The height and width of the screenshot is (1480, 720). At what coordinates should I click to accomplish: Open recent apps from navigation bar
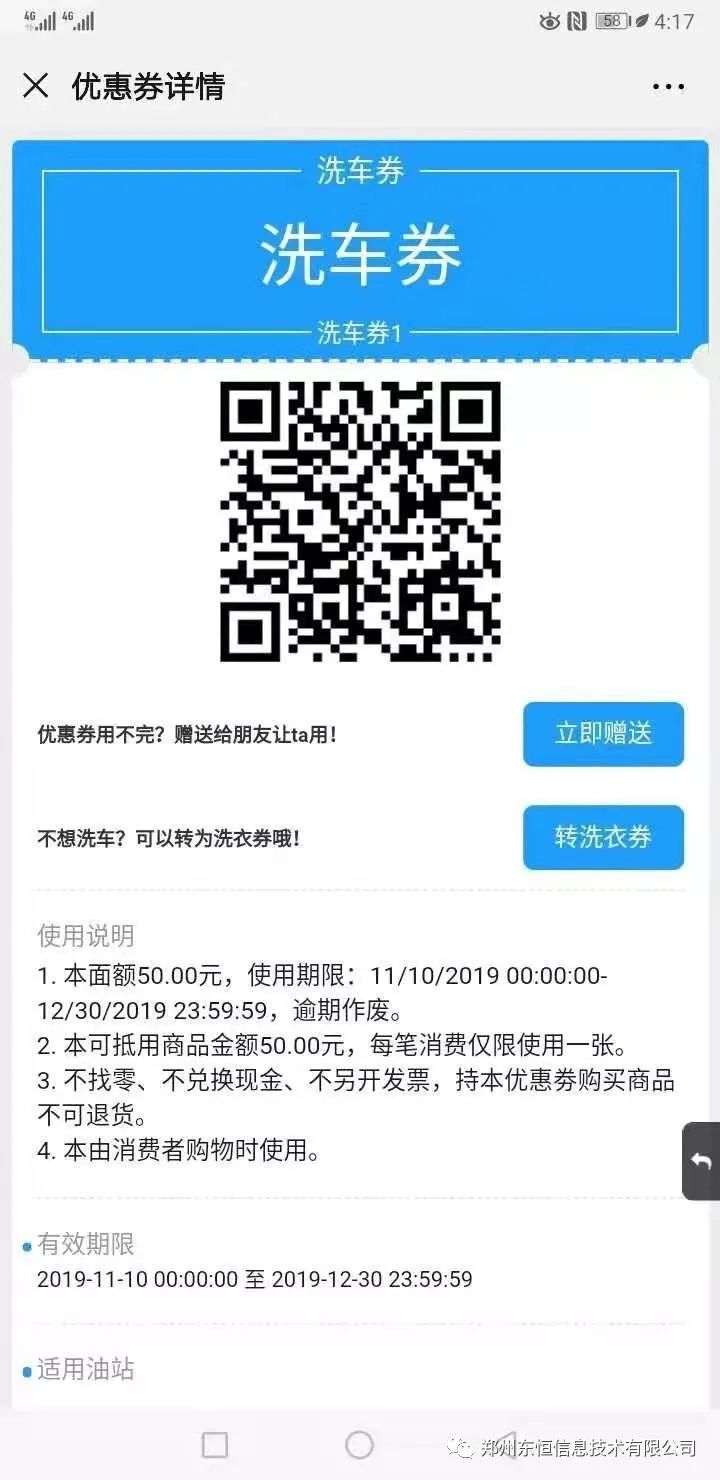(214, 1444)
